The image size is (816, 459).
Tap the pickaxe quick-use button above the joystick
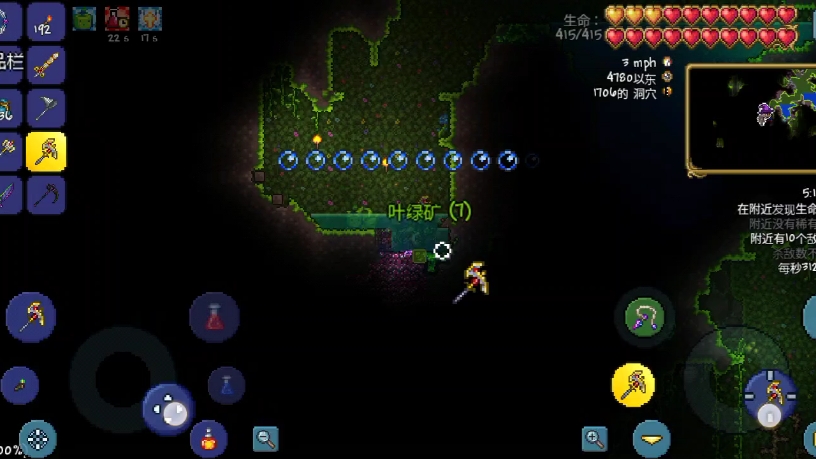[31, 316]
